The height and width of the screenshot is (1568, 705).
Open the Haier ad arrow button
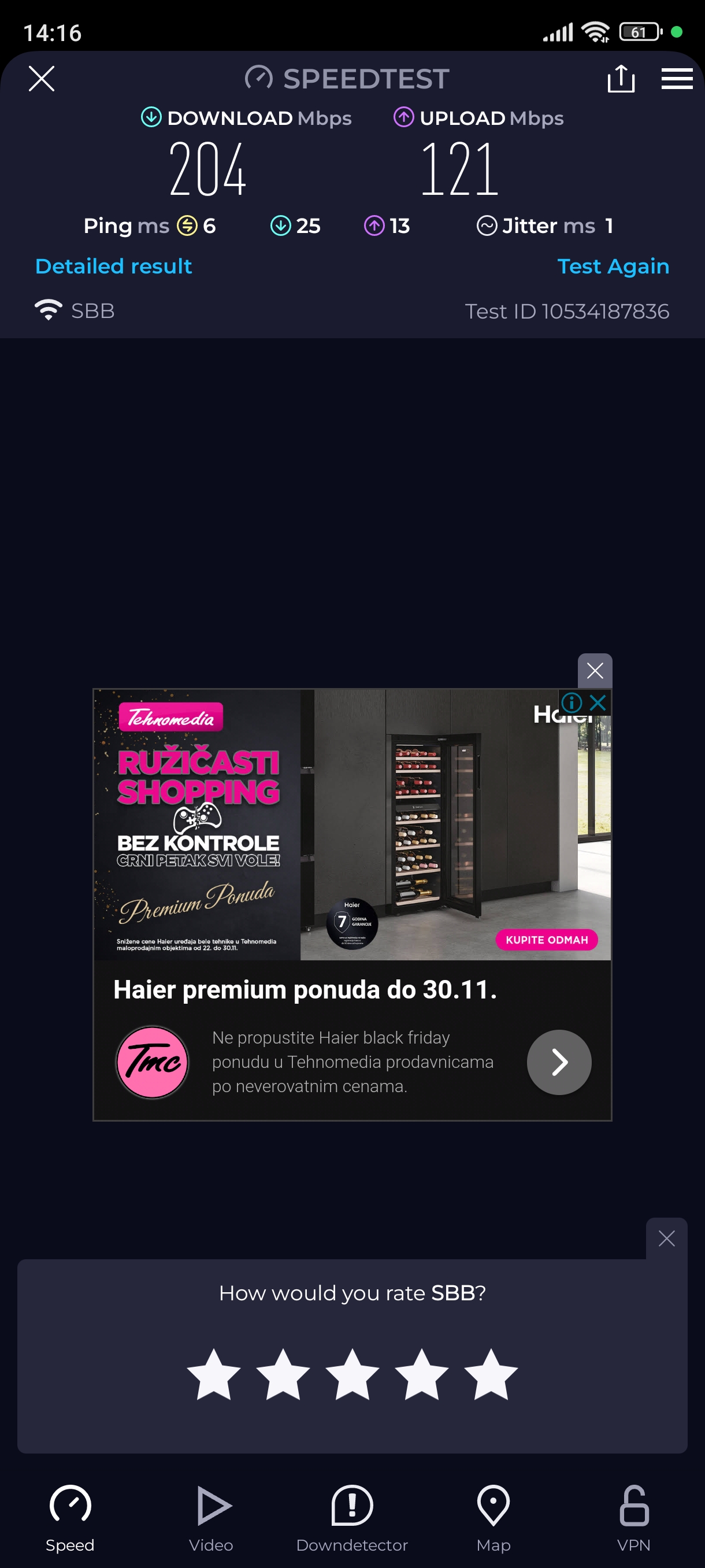pos(558,1062)
